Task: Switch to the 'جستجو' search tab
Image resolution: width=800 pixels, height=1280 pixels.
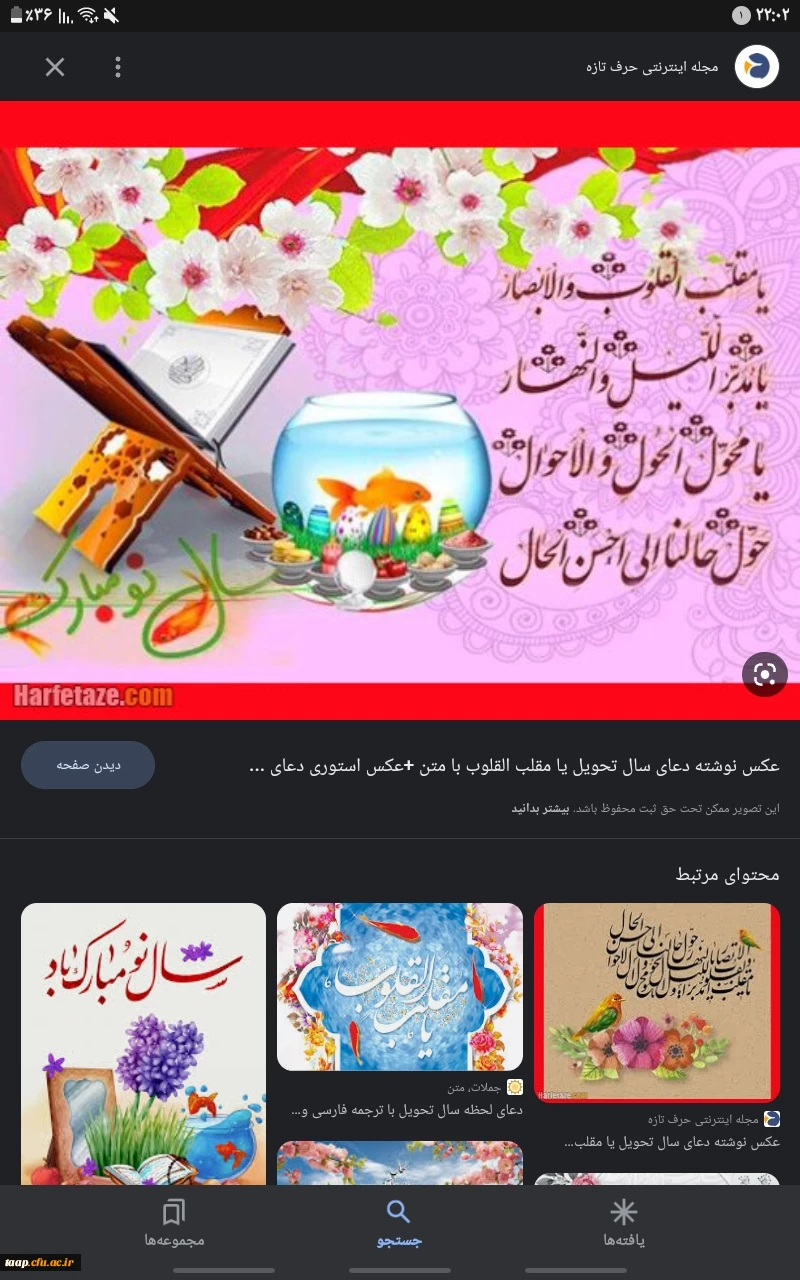Action: coord(399,1224)
